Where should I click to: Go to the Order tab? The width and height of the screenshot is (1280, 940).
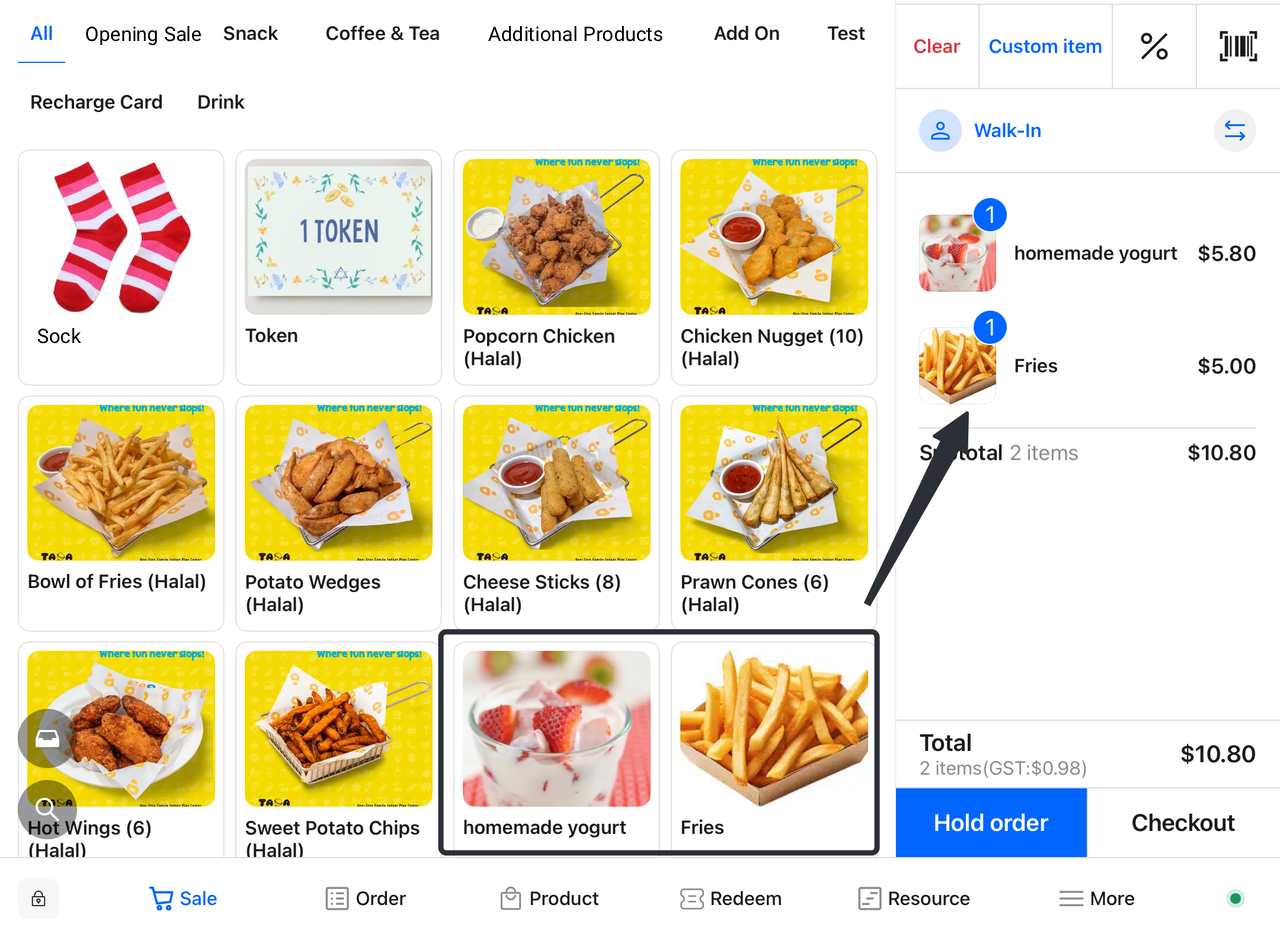(366, 899)
